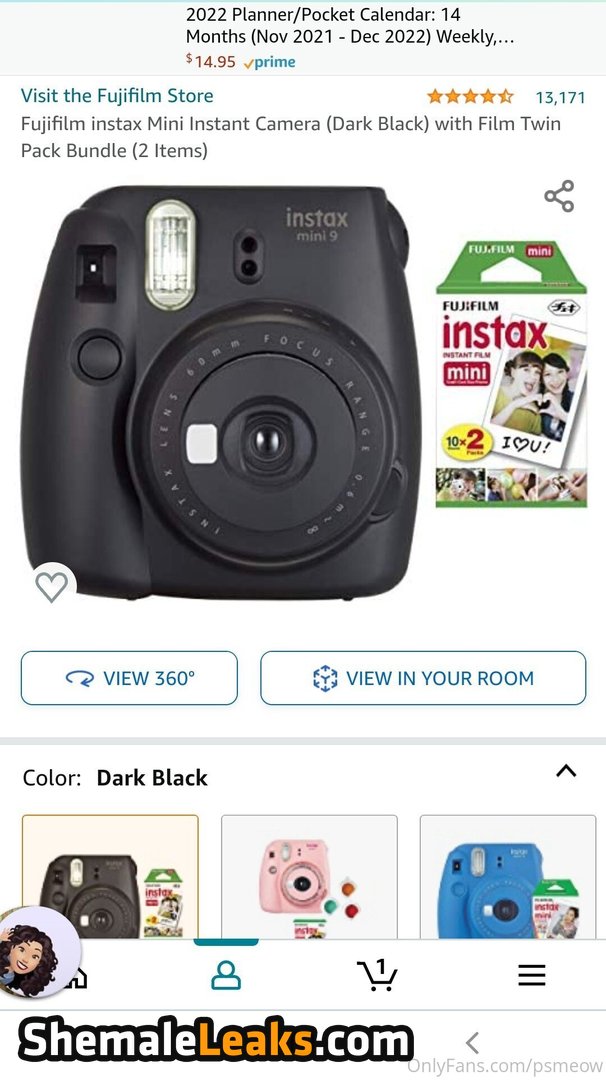Choose the pink camera color option
Image resolution: width=606 pixels, height=1080 pixels.
pos(308,877)
